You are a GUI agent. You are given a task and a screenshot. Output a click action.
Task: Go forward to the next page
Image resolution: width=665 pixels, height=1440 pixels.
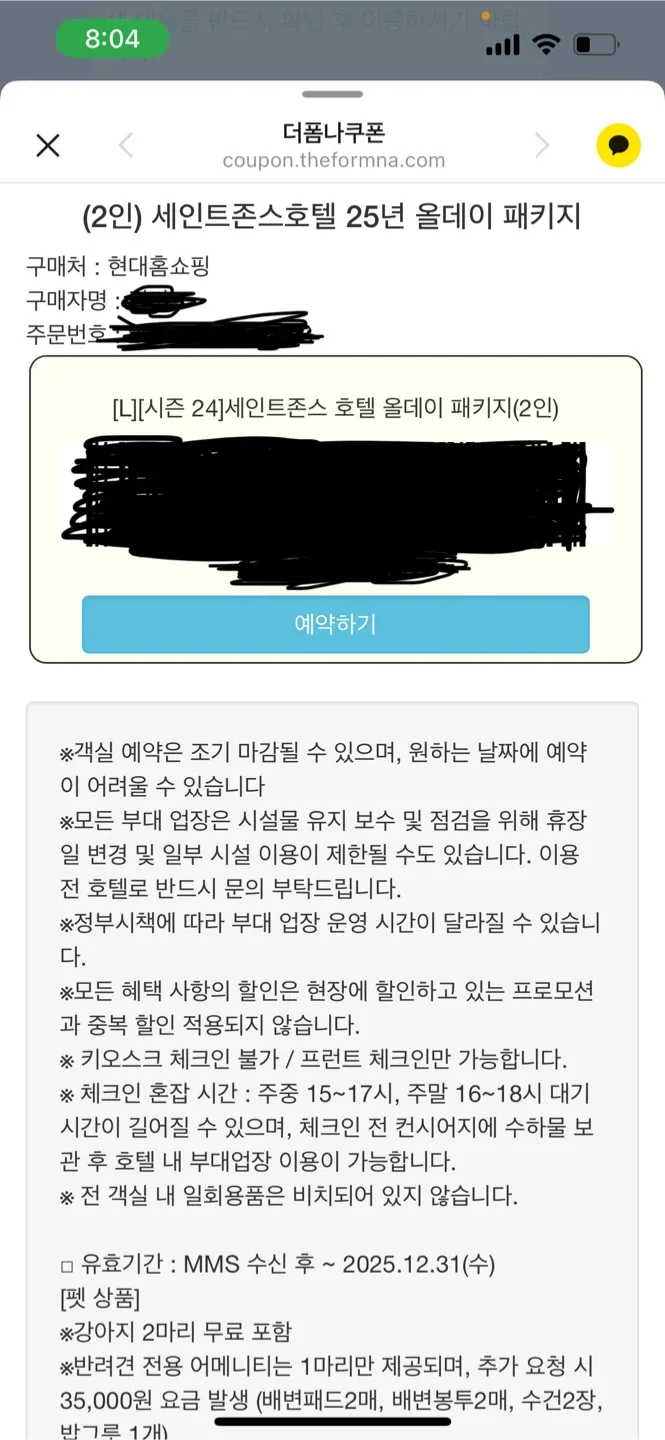click(542, 146)
